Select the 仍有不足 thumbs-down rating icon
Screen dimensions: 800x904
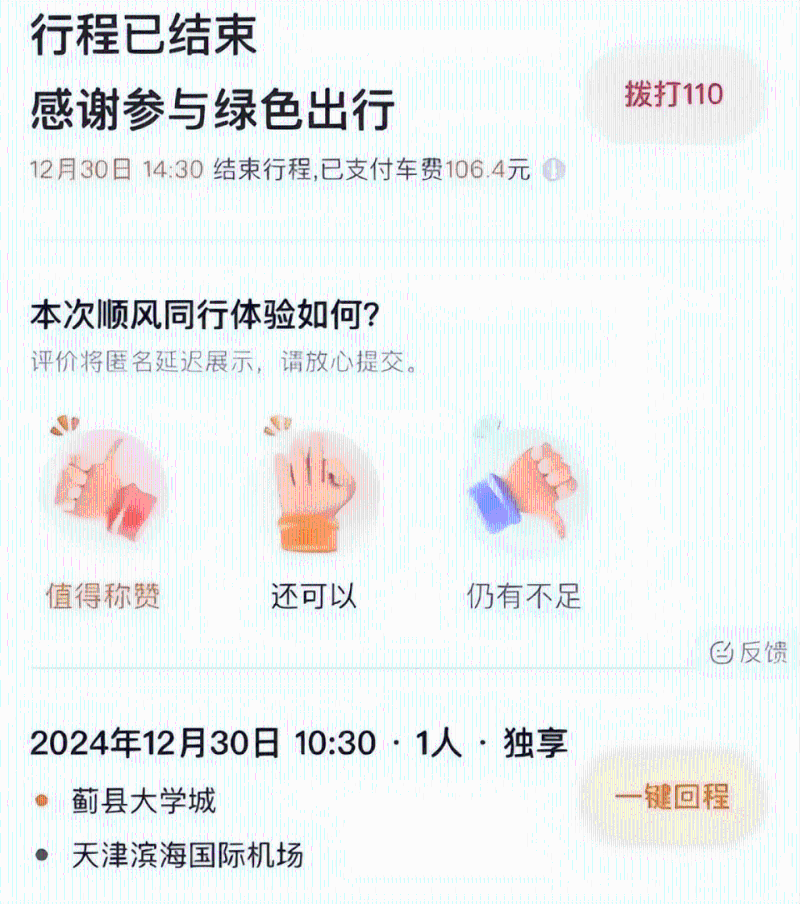pos(520,490)
